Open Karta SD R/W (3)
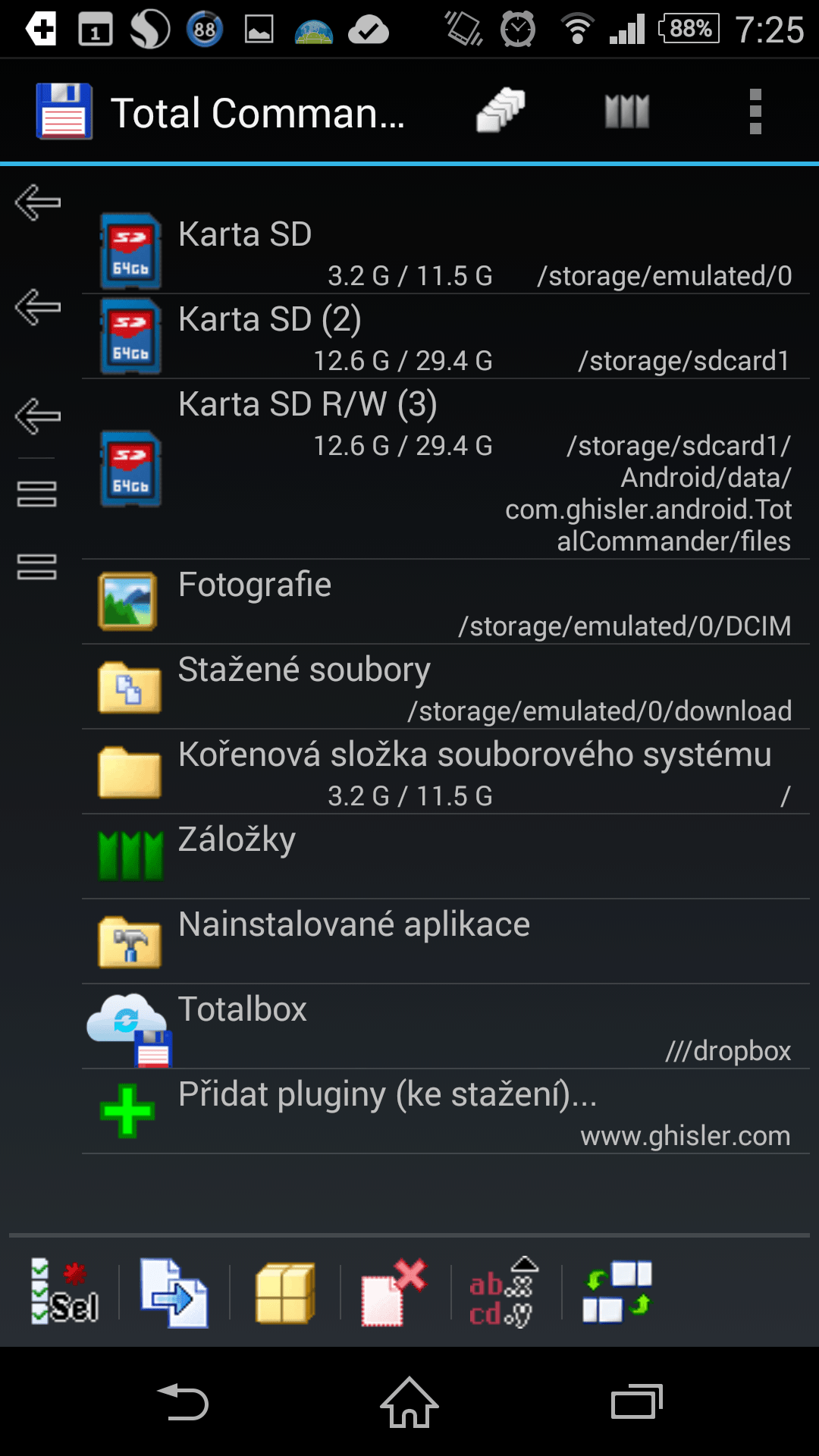This screenshot has height=1456, width=819. pos(446,469)
